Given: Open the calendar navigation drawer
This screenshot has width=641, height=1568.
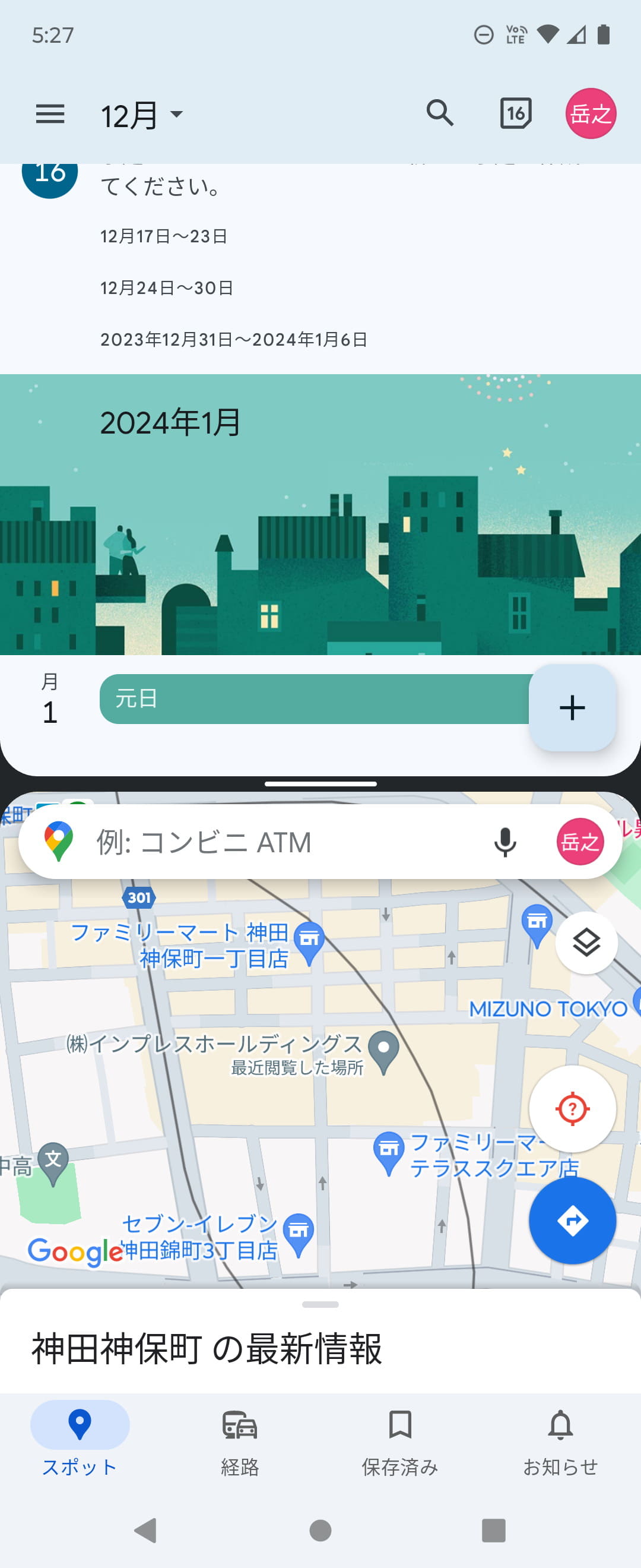Looking at the screenshot, I should pos(50,114).
